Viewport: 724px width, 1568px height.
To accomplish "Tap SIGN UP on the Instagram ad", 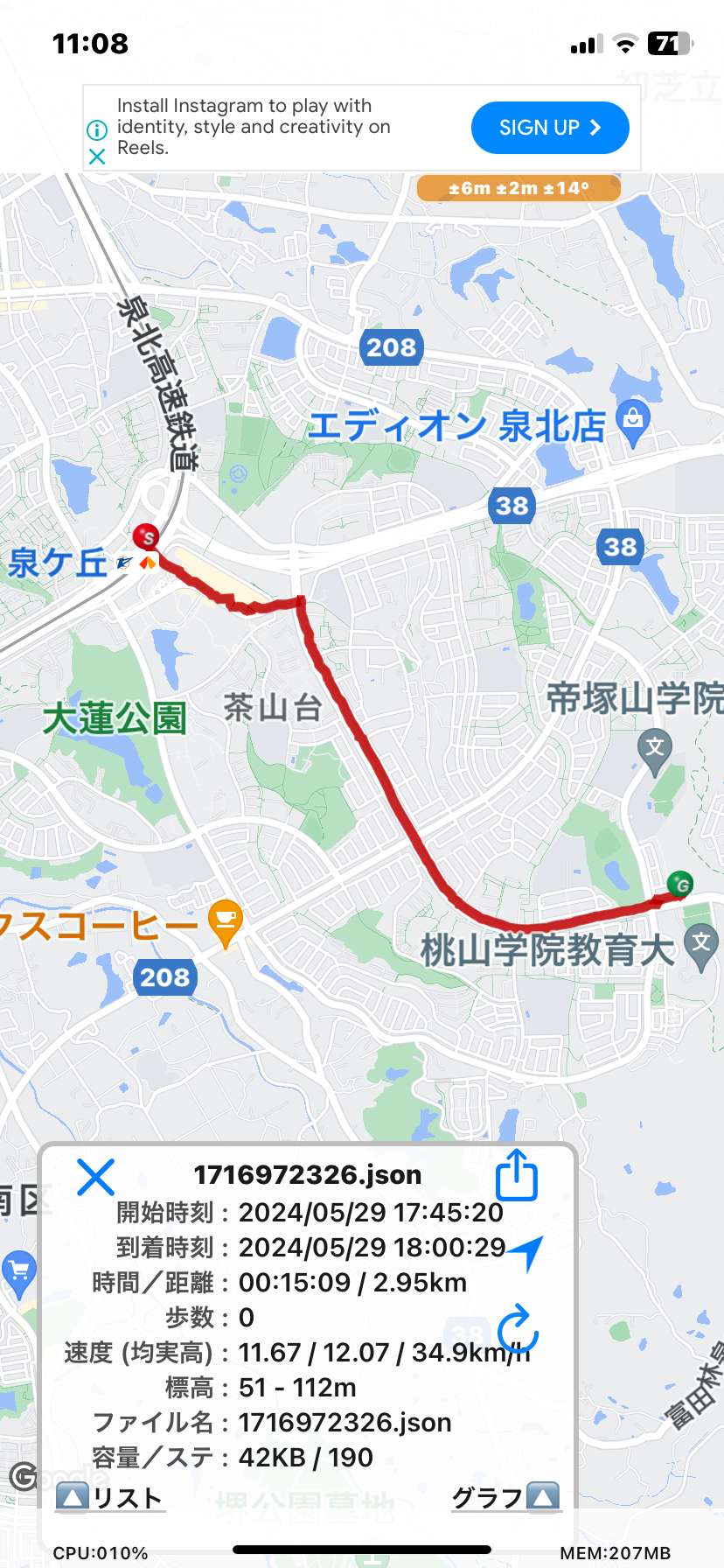I will click(550, 128).
